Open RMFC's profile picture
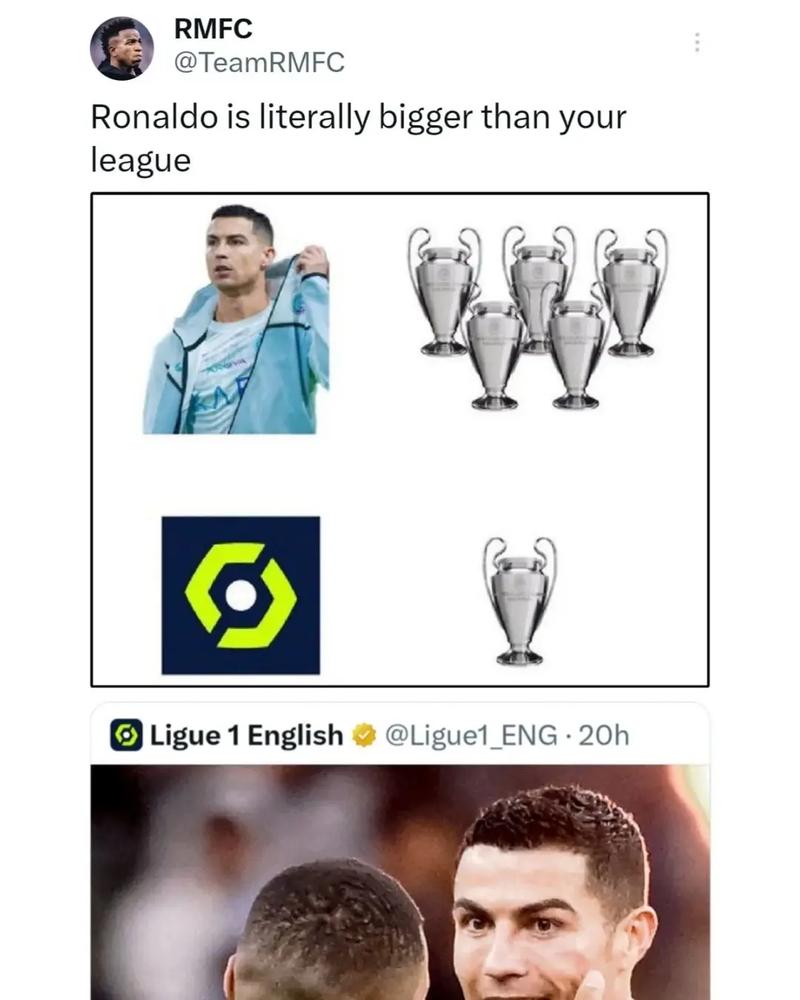 coord(122,47)
